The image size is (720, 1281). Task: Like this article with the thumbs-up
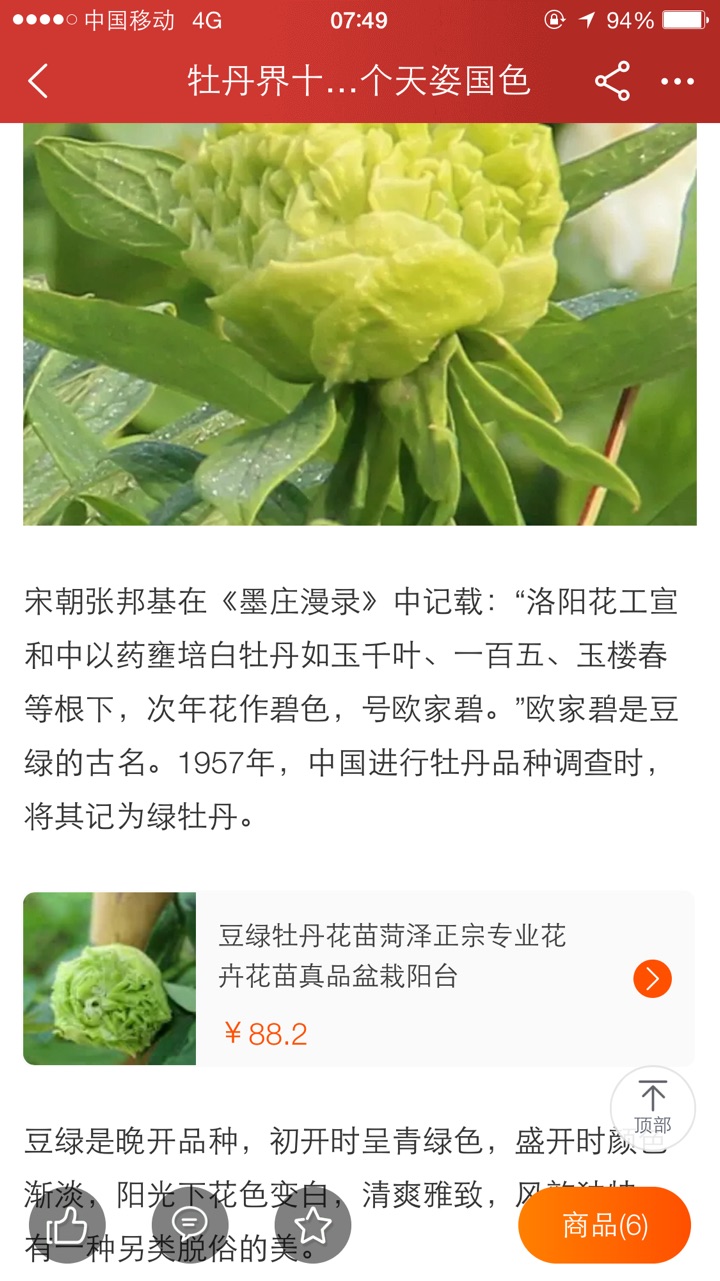67,1224
